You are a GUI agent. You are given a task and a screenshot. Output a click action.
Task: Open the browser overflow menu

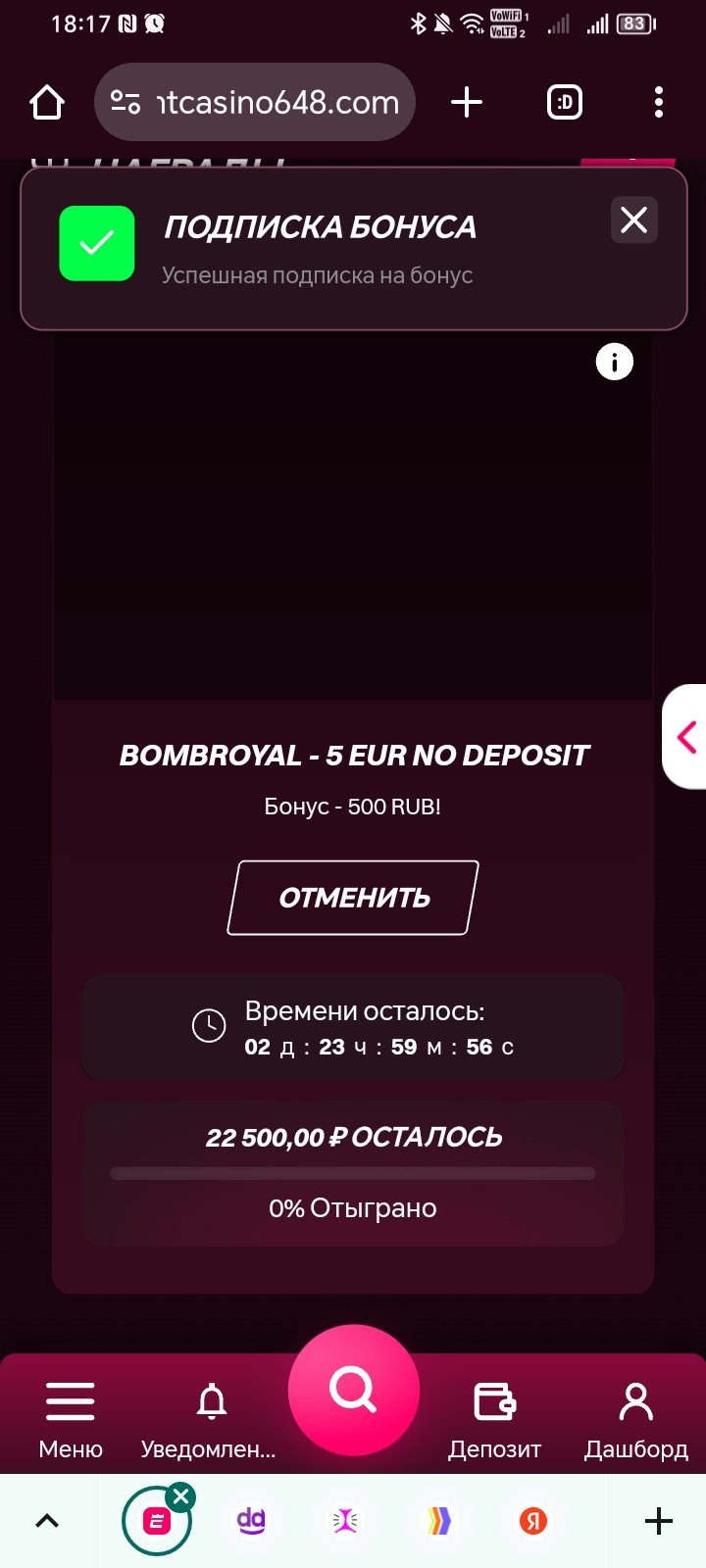(659, 102)
